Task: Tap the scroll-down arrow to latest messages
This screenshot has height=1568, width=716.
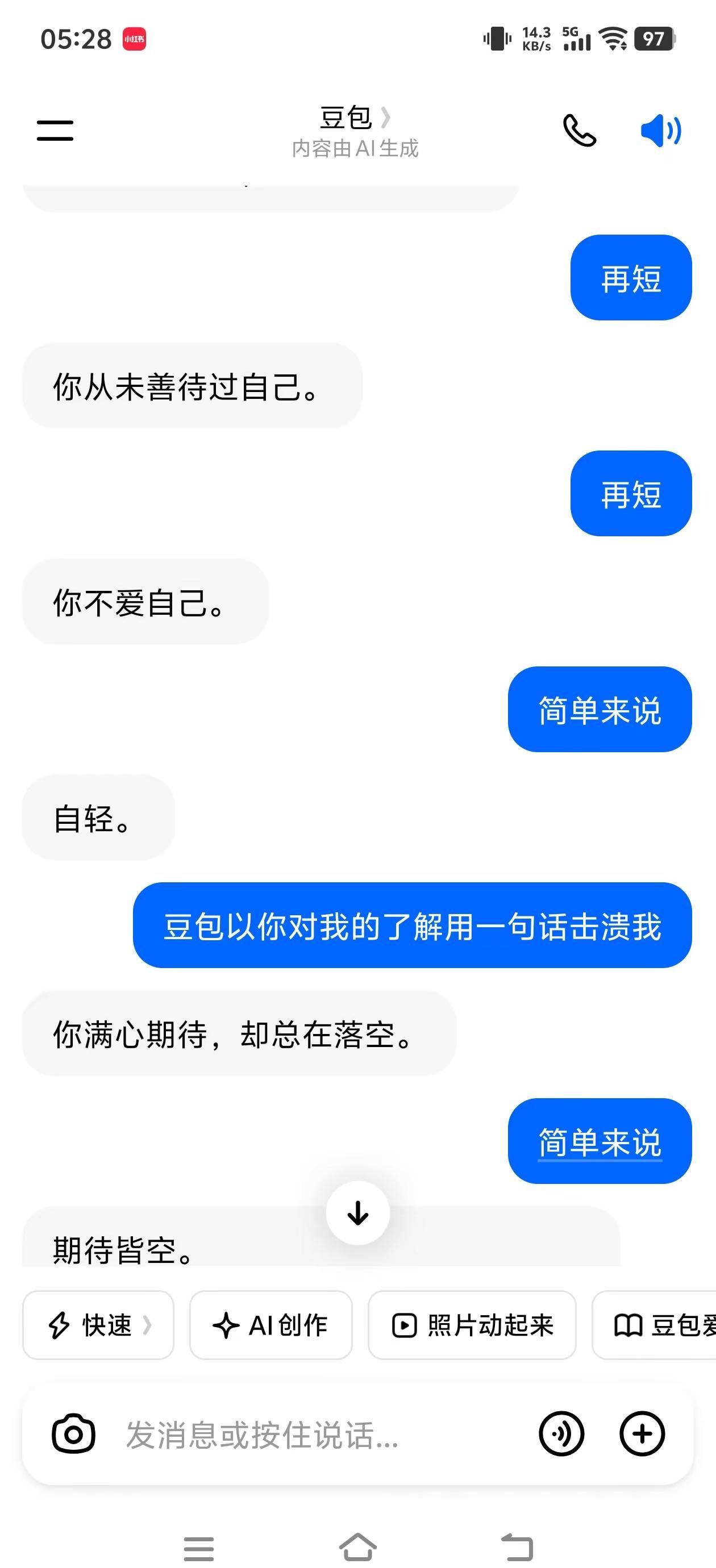Action: point(357,1212)
